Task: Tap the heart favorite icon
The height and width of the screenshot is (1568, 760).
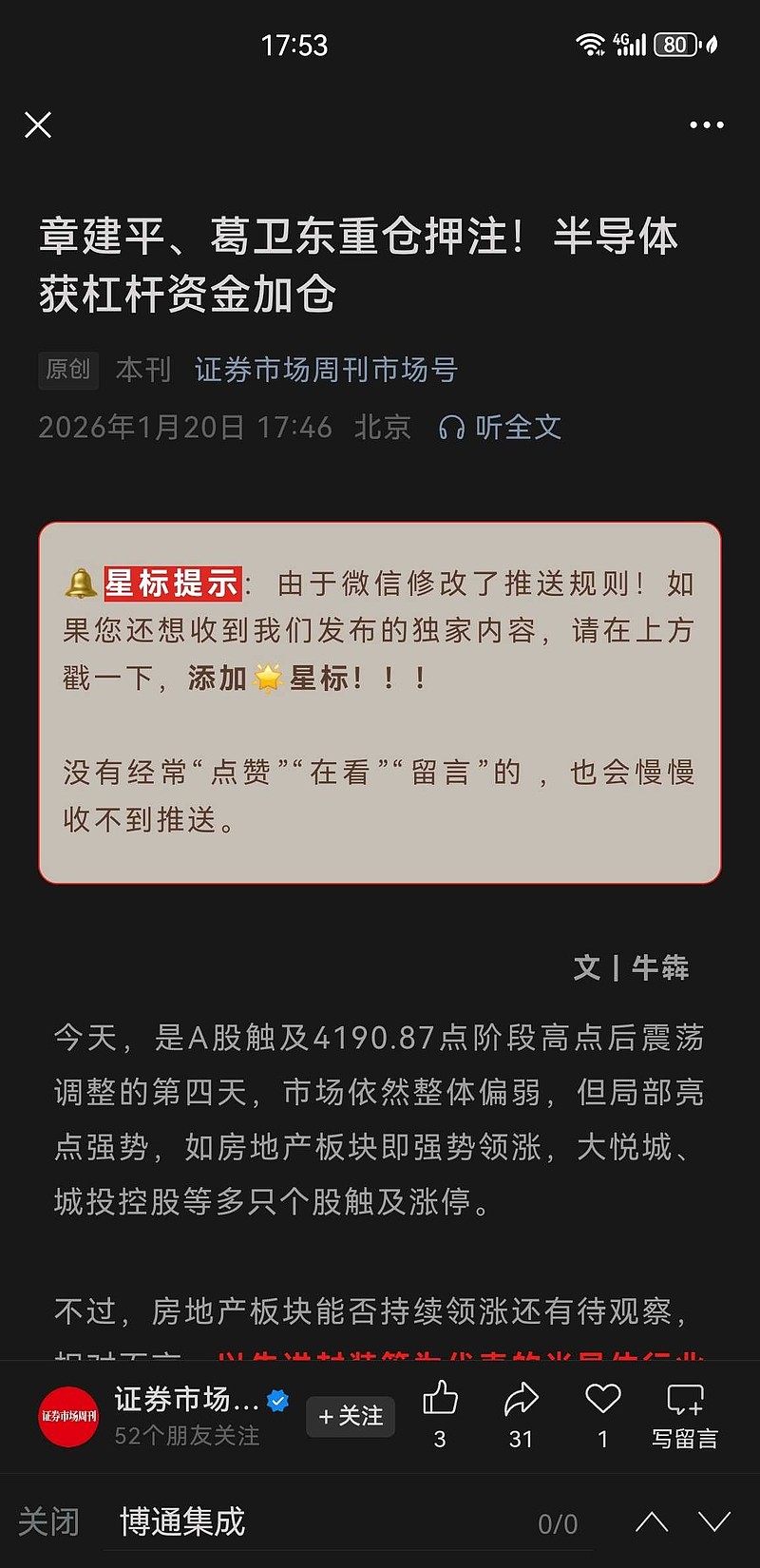Action: click(x=600, y=1399)
